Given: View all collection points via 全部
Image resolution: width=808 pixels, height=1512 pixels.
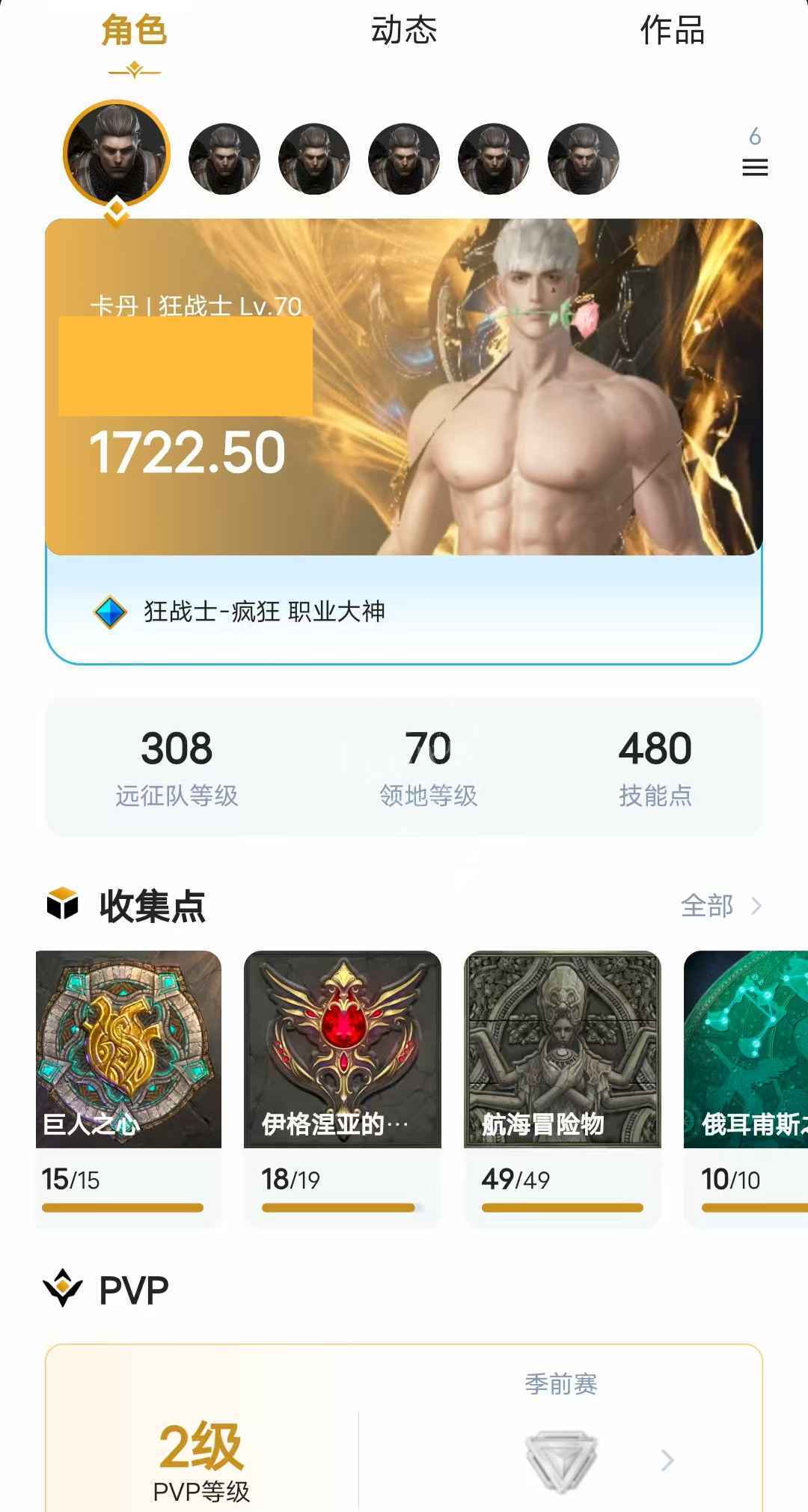Looking at the screenshot, I should click(720, 906).
